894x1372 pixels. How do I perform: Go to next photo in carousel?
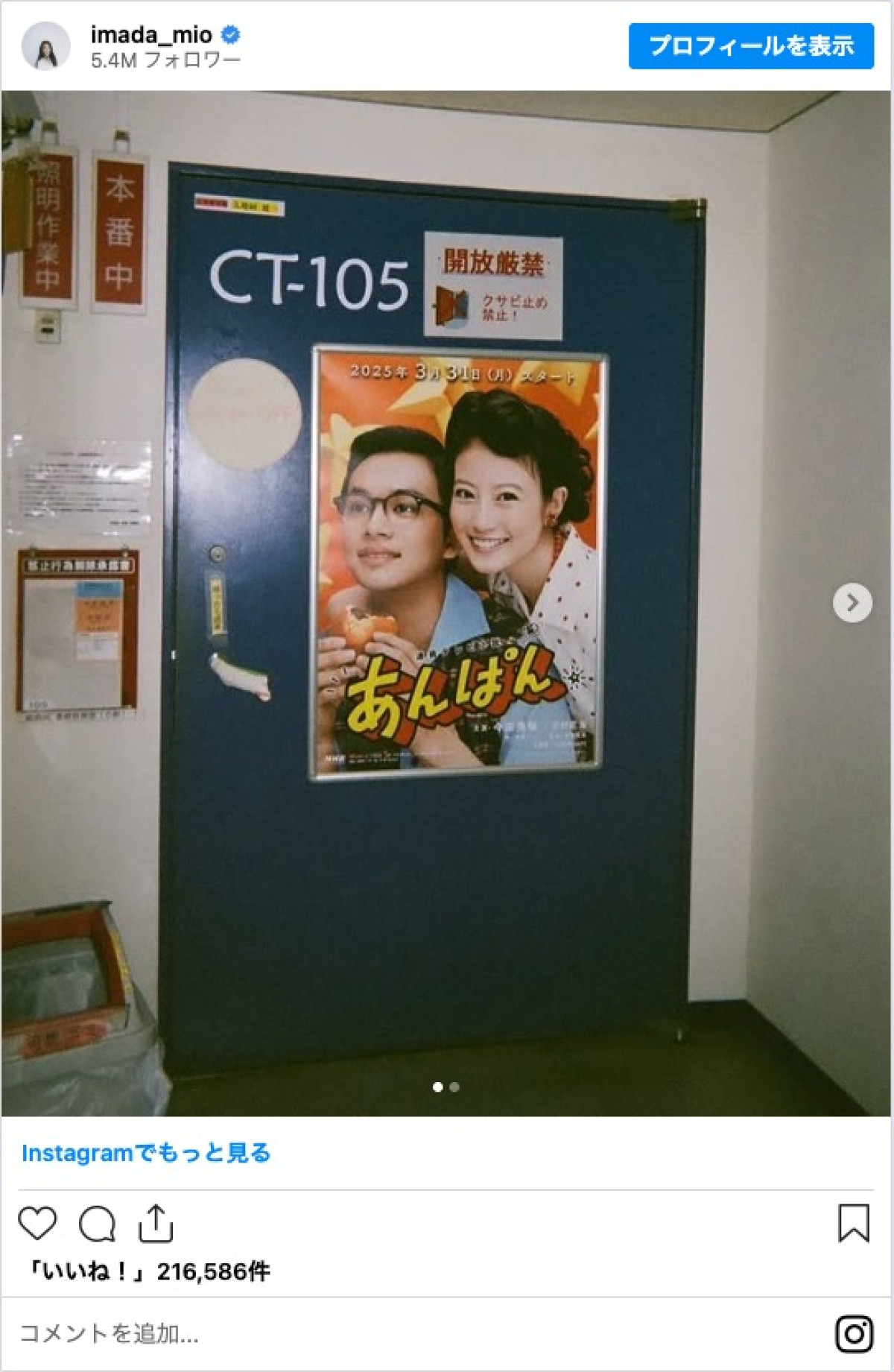pos(852,602)
